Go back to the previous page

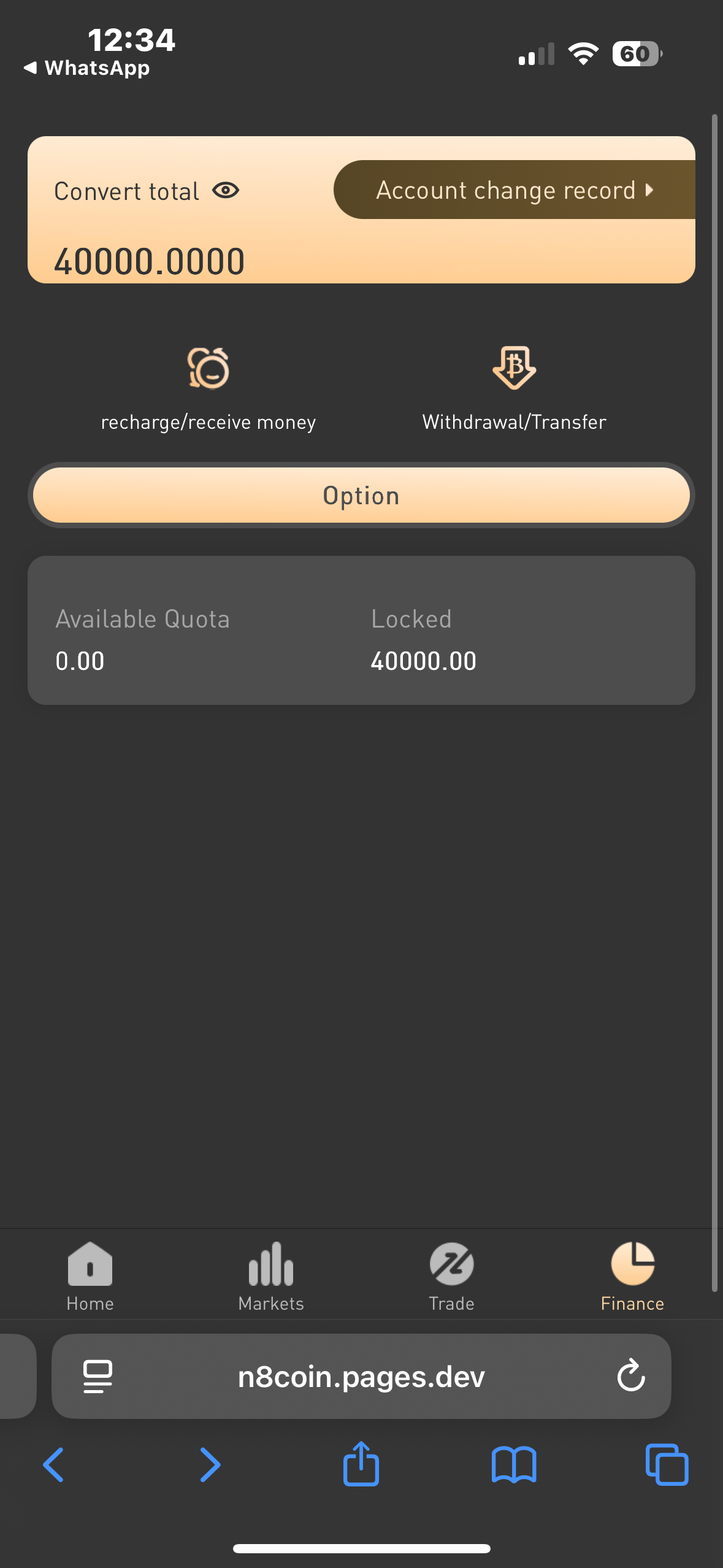coord(53,1465)
